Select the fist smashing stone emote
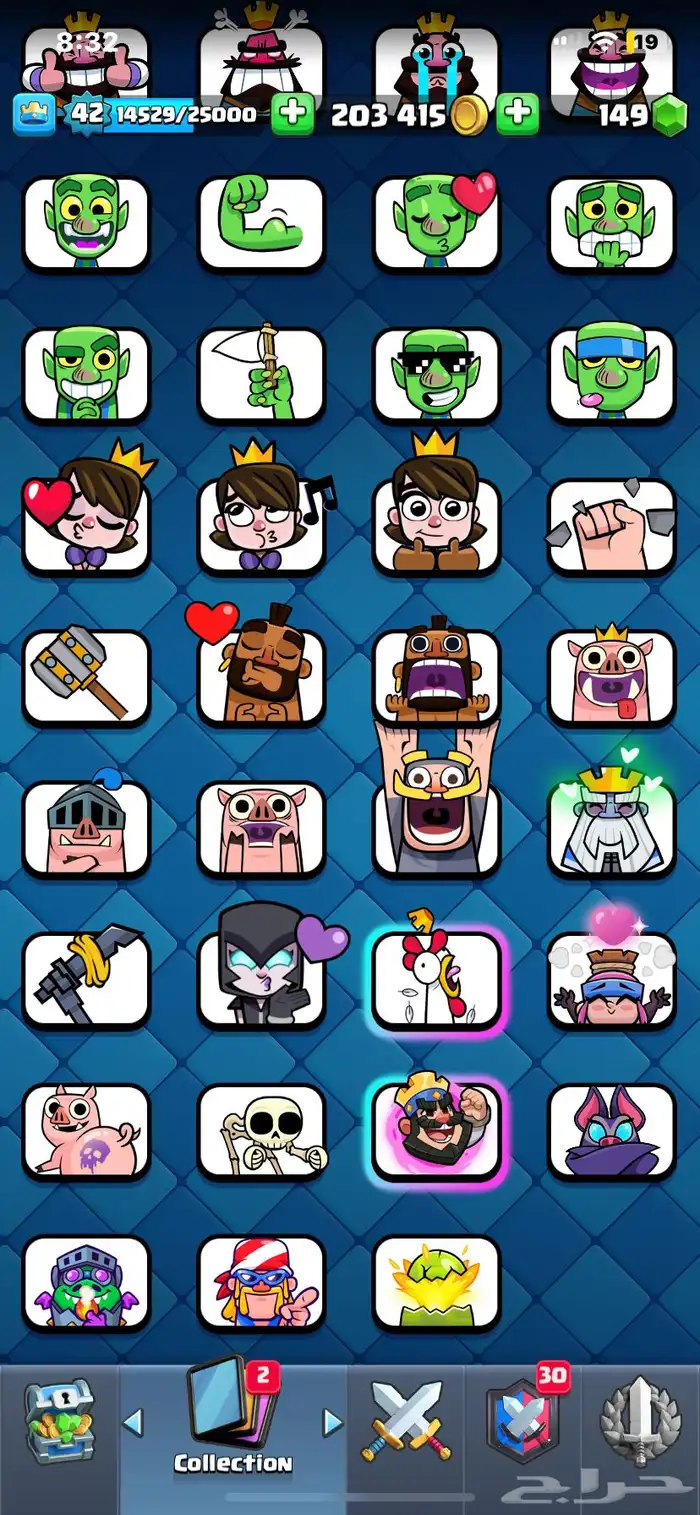The image size is (700, 1515). tap(611, 525)
